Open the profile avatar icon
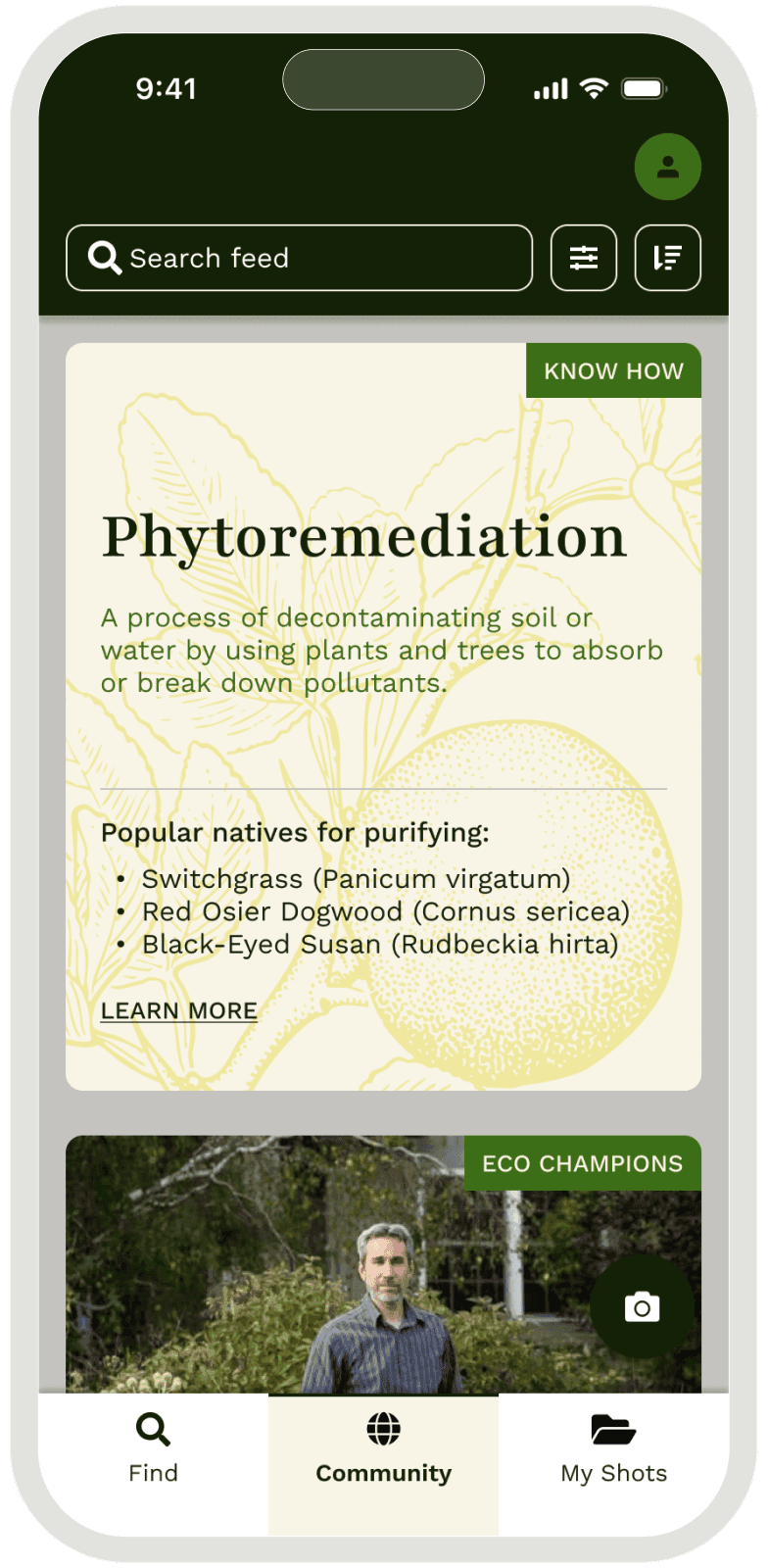 667,167
